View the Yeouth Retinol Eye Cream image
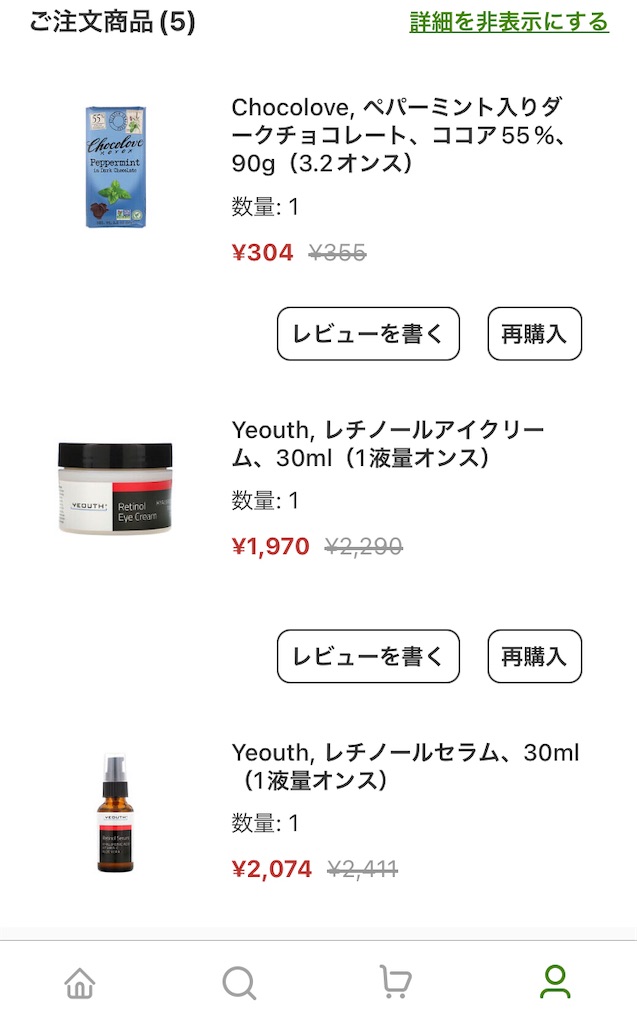 115,487
